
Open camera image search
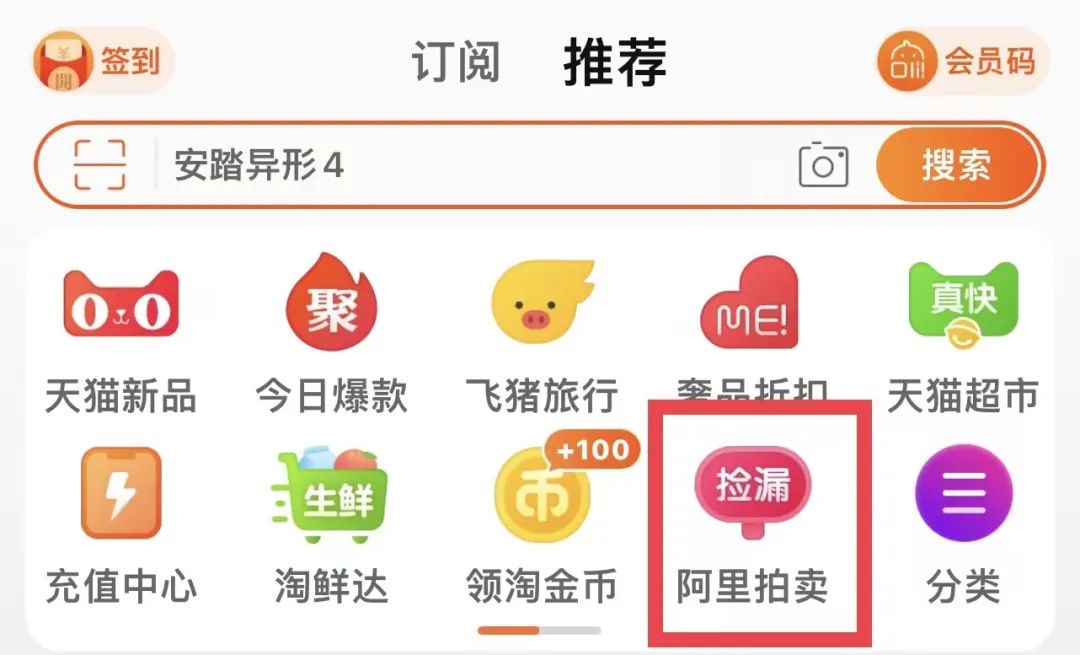pyautogui.click(x=823, y=165)
